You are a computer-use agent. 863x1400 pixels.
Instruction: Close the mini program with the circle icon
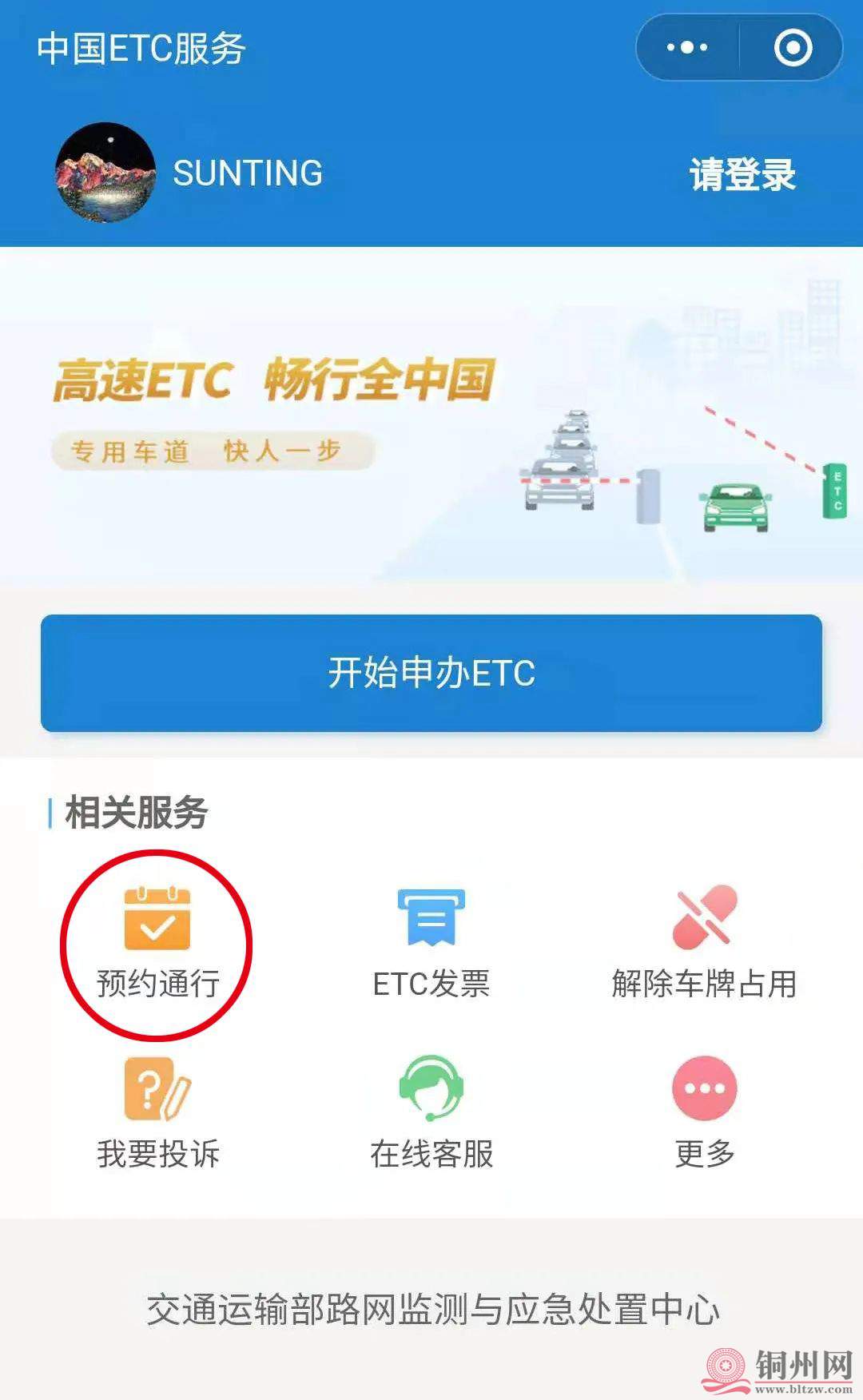click(x=793, y=48)
